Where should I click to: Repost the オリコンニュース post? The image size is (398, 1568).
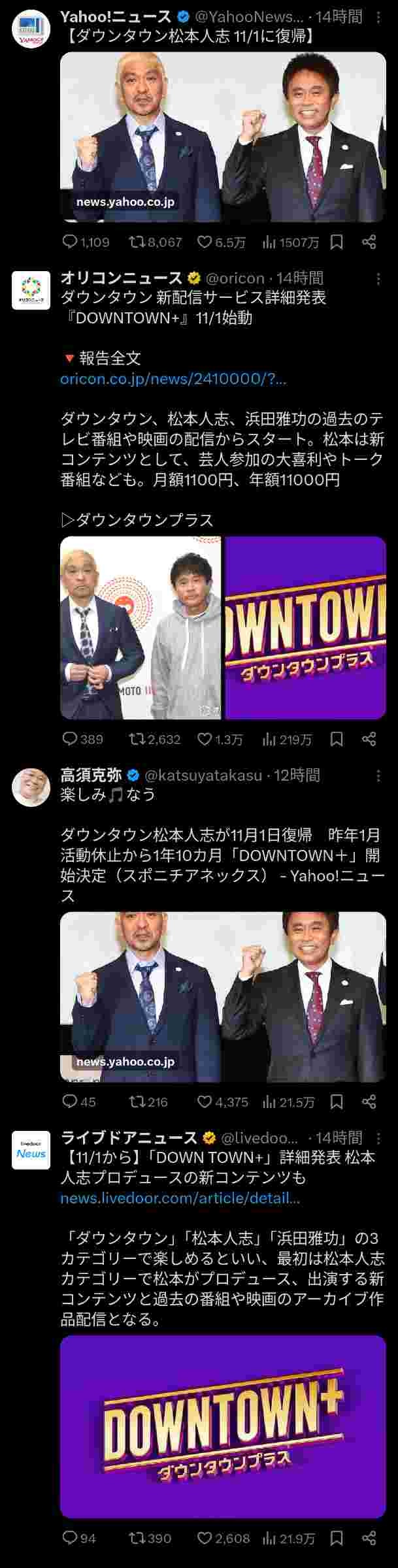(137, 739)
